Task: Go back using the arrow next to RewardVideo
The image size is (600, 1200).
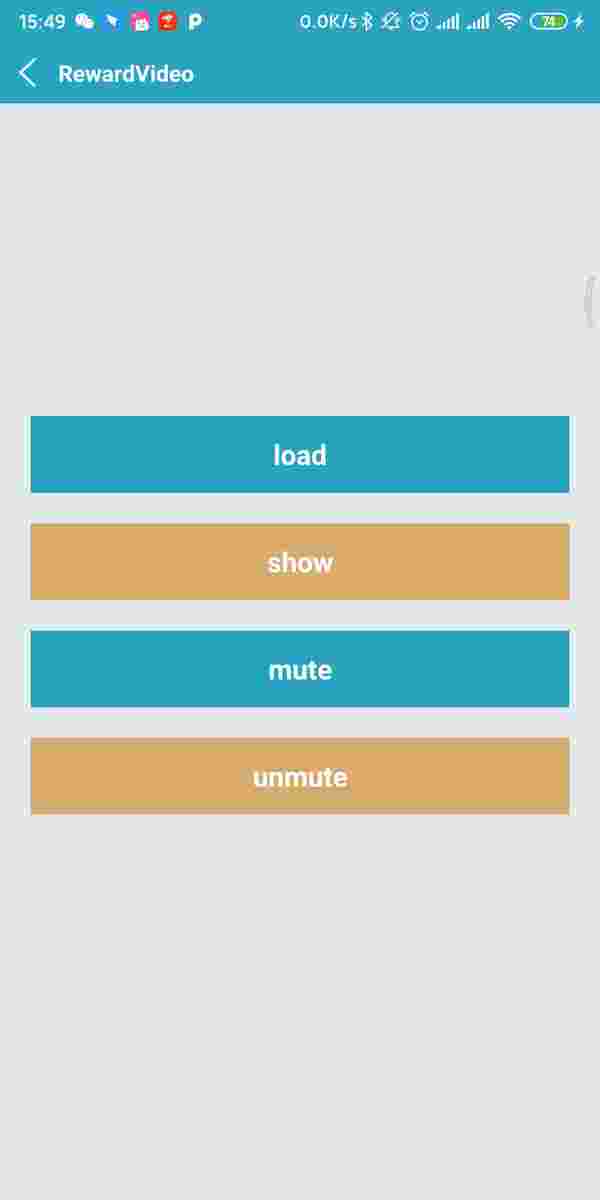Action: (28, 73)
